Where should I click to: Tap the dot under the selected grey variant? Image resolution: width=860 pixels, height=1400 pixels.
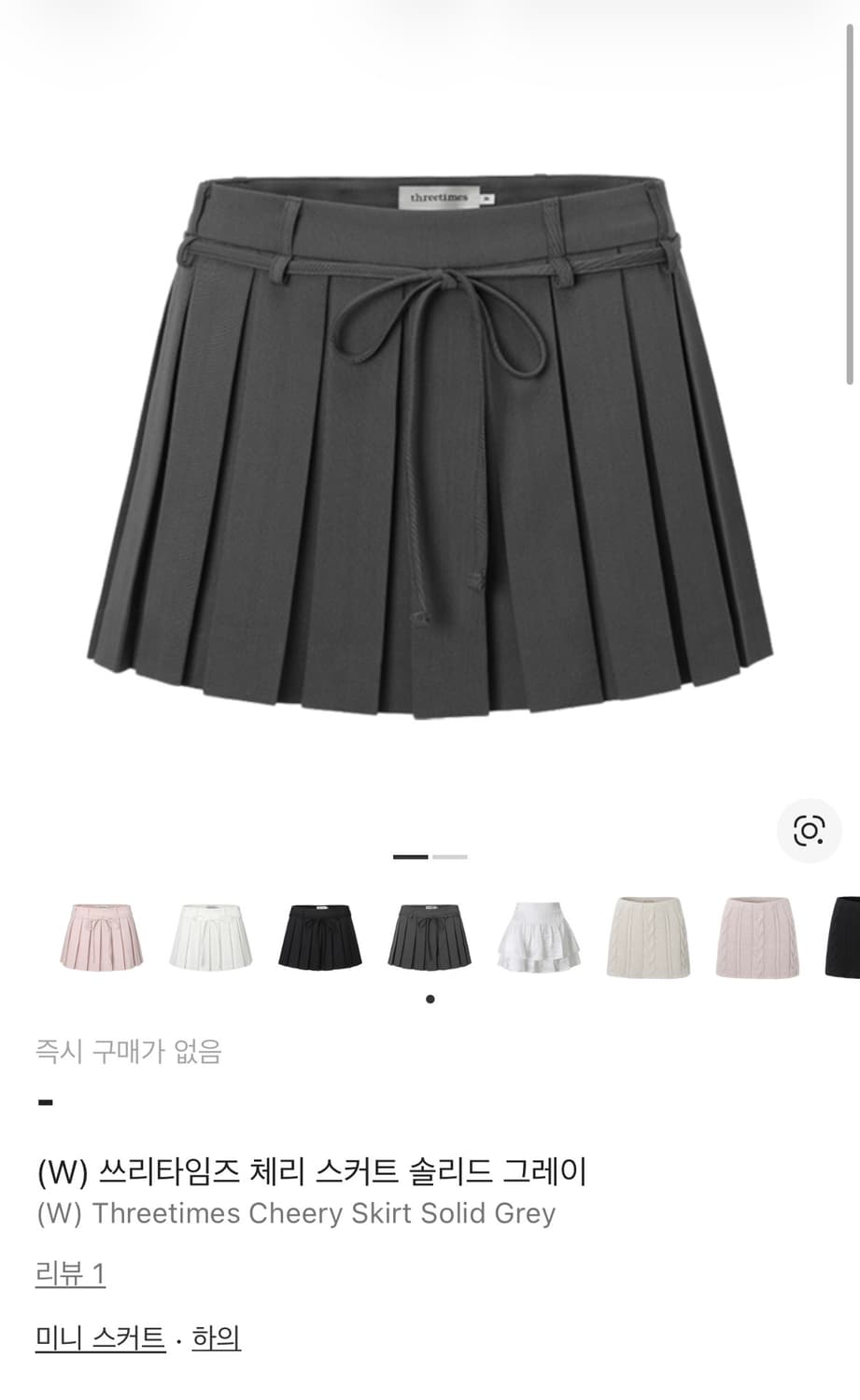[430, 998]
